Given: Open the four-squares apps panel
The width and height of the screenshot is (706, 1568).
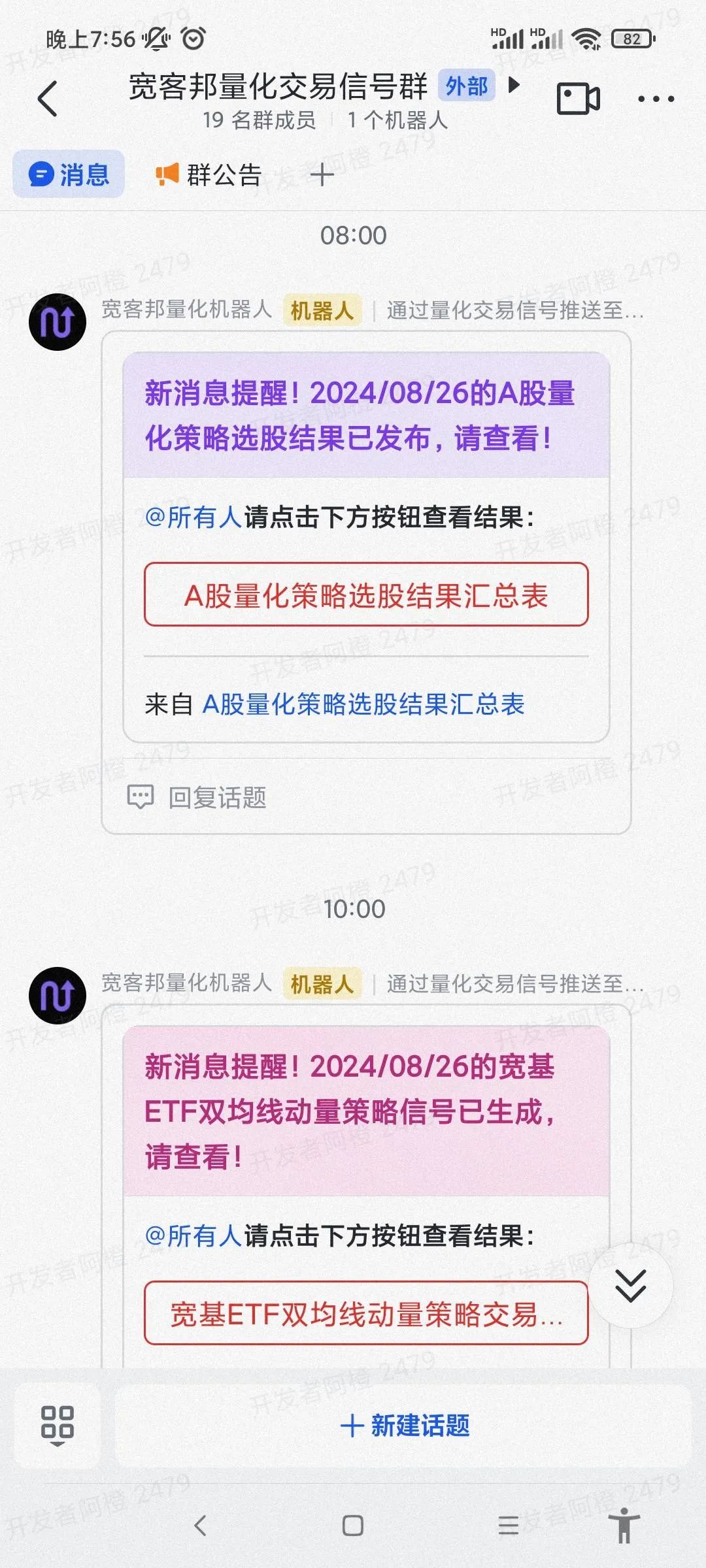Looking at the screenshot, I should pyautogui.click(x=58, y=1425).
